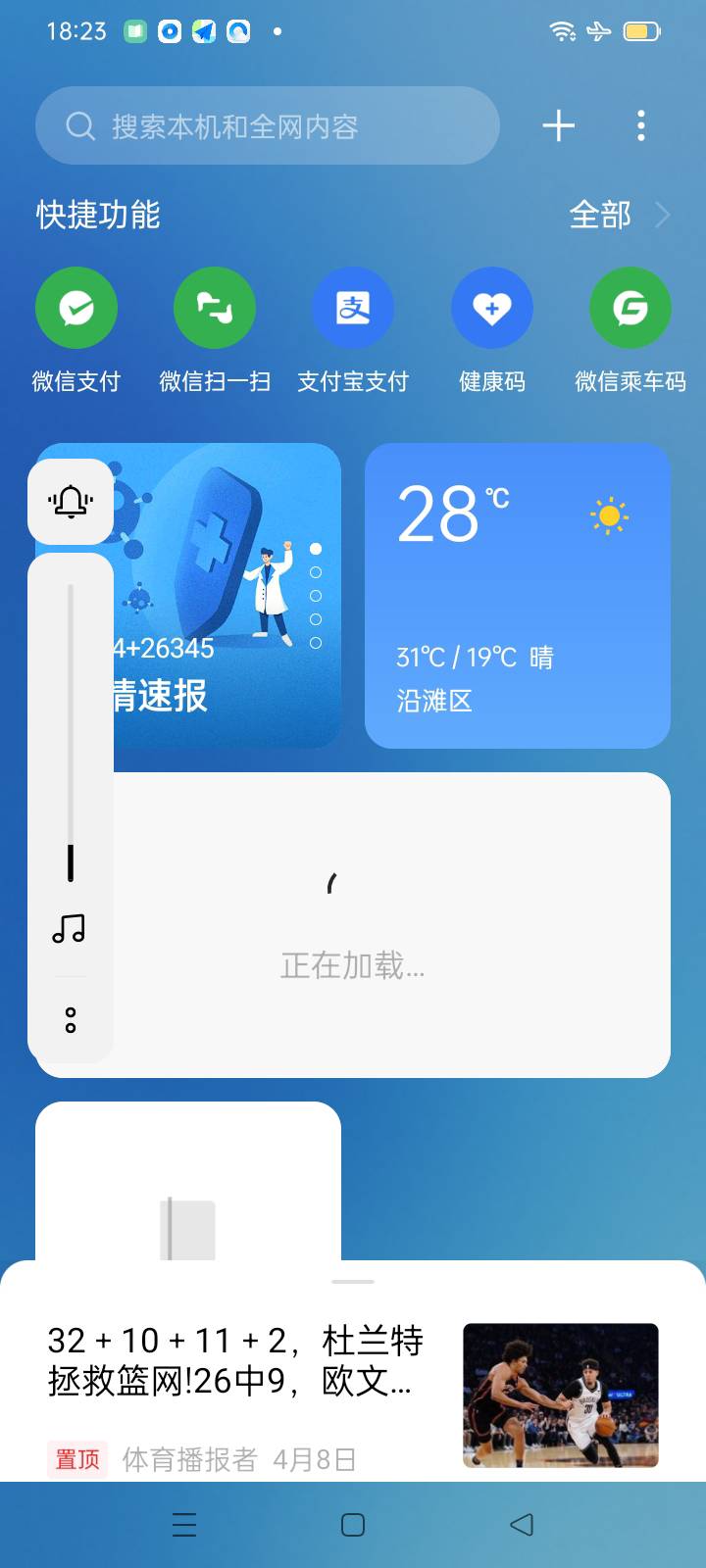Screen dimensions: 706x1568
Task: Open the search box for local and web content
Action: tap(265, 125)
